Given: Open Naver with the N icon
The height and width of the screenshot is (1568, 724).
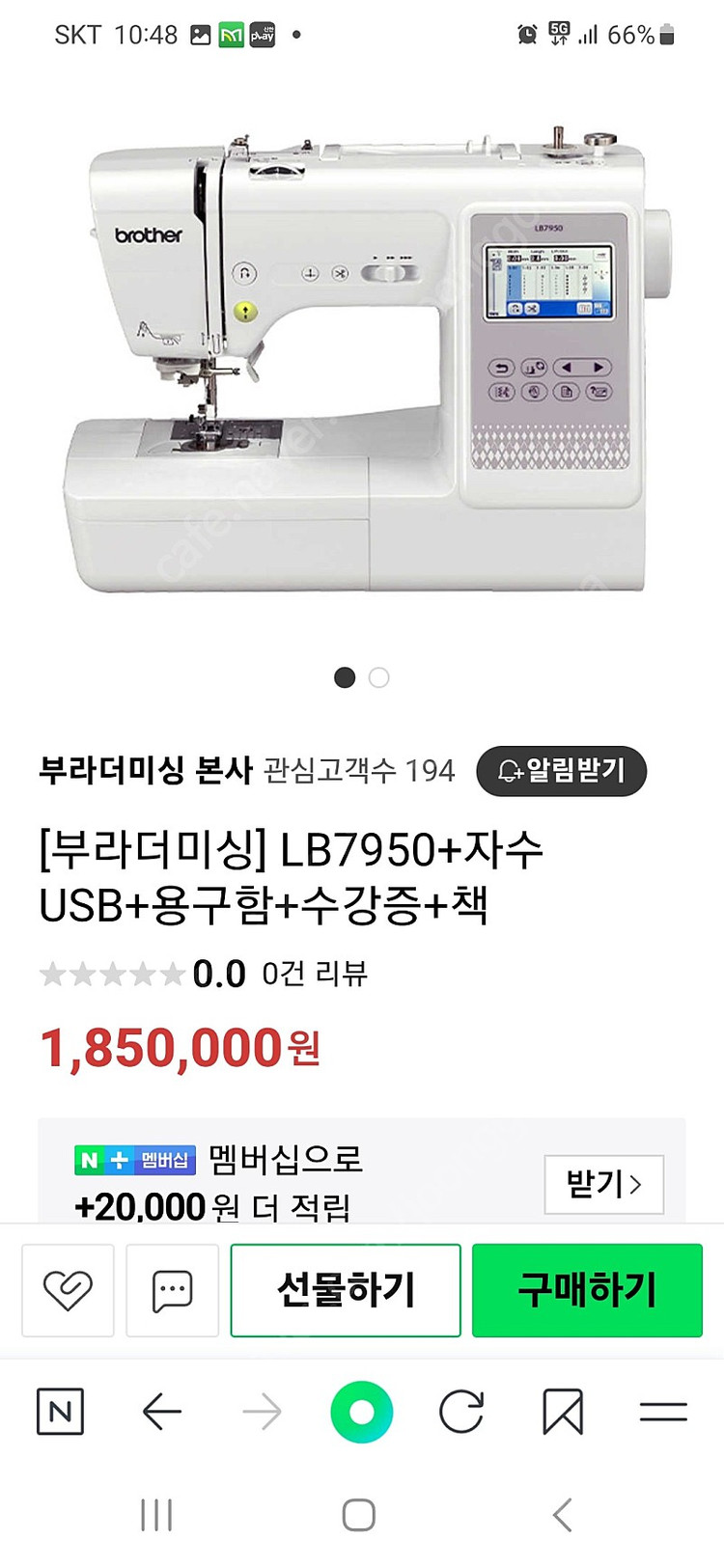Looking at the screenshot, I should pos(60,1412).
